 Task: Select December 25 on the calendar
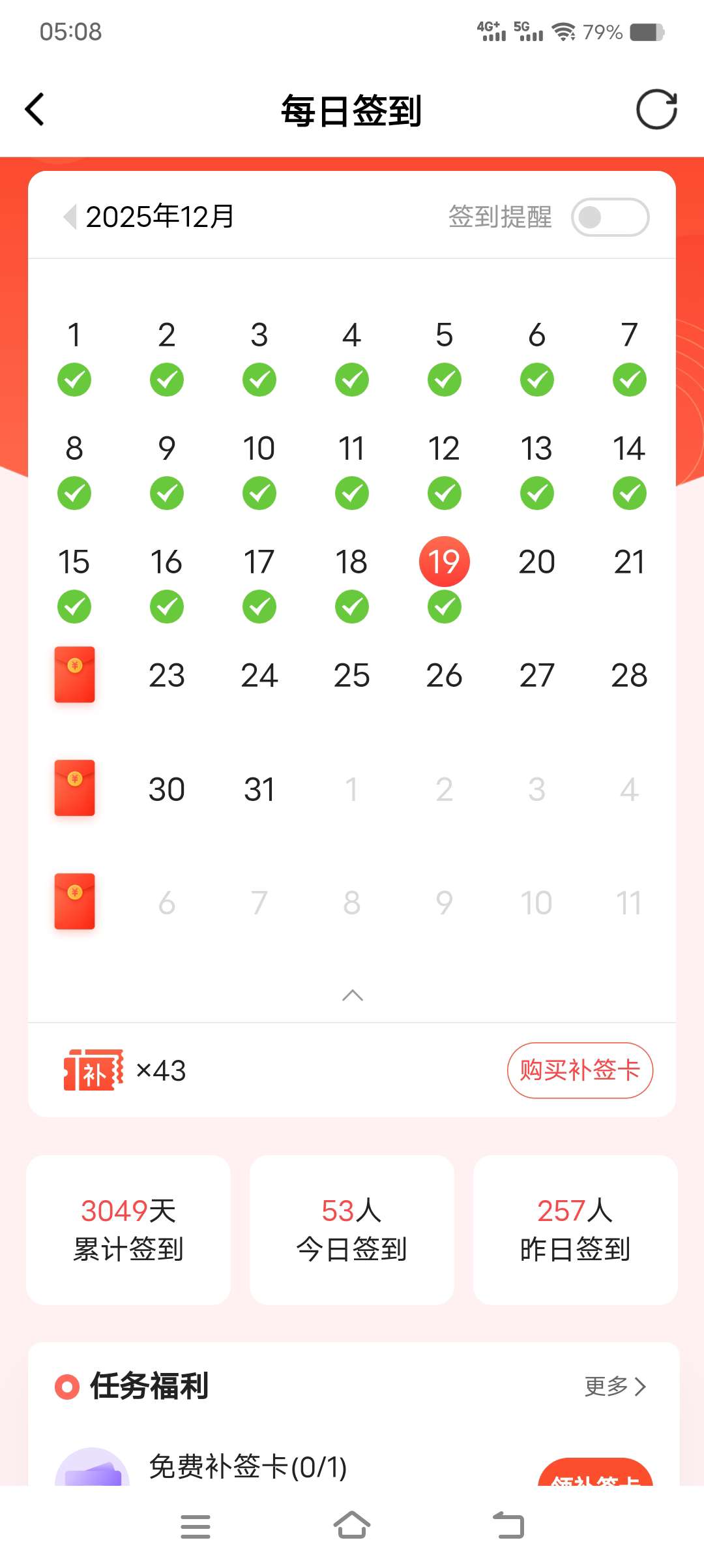click(352, 676)
